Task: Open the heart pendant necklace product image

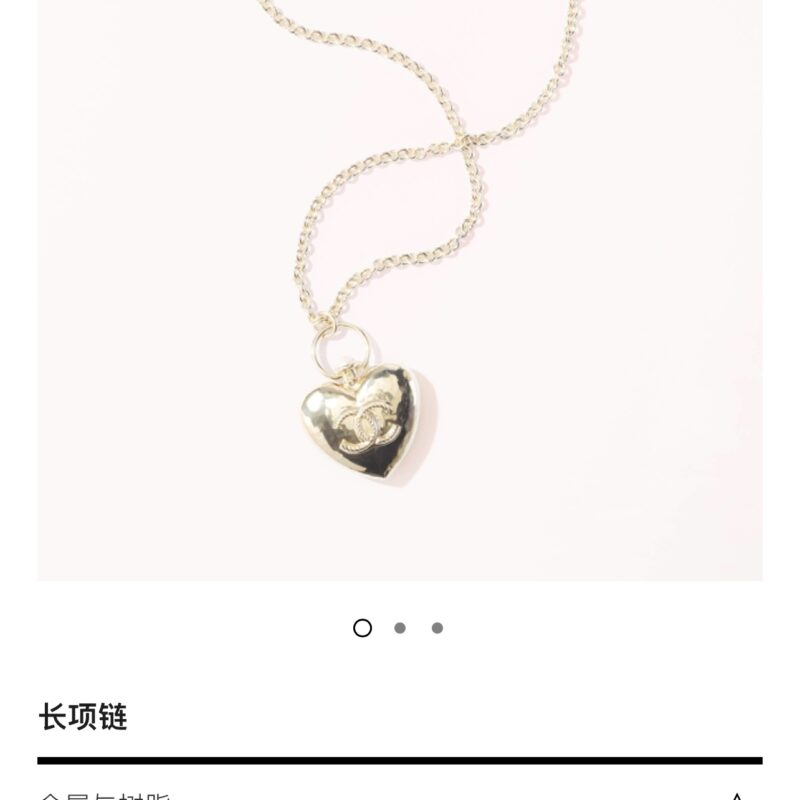Action: click(x=400, y=290)
